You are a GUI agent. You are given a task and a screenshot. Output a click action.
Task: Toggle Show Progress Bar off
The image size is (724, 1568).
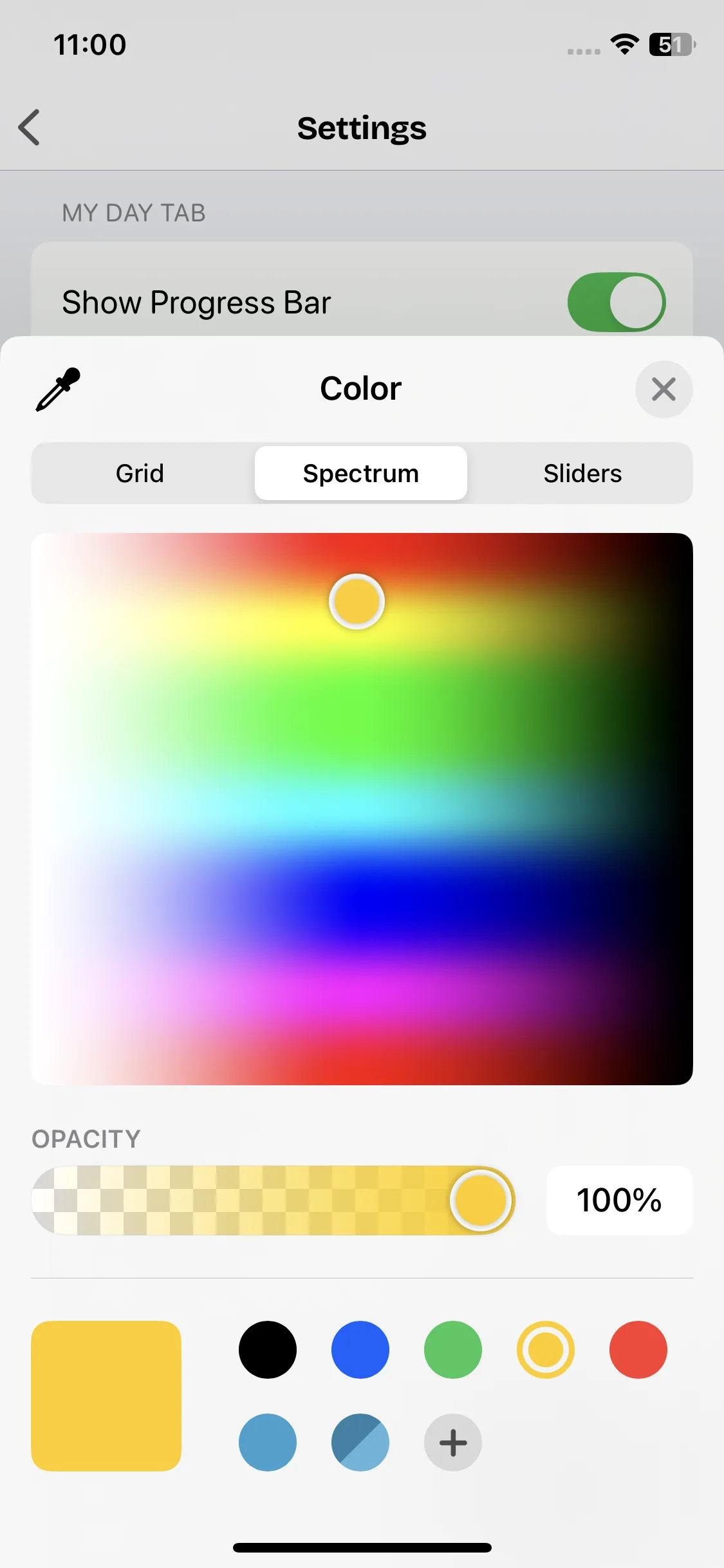pos(617,302)
